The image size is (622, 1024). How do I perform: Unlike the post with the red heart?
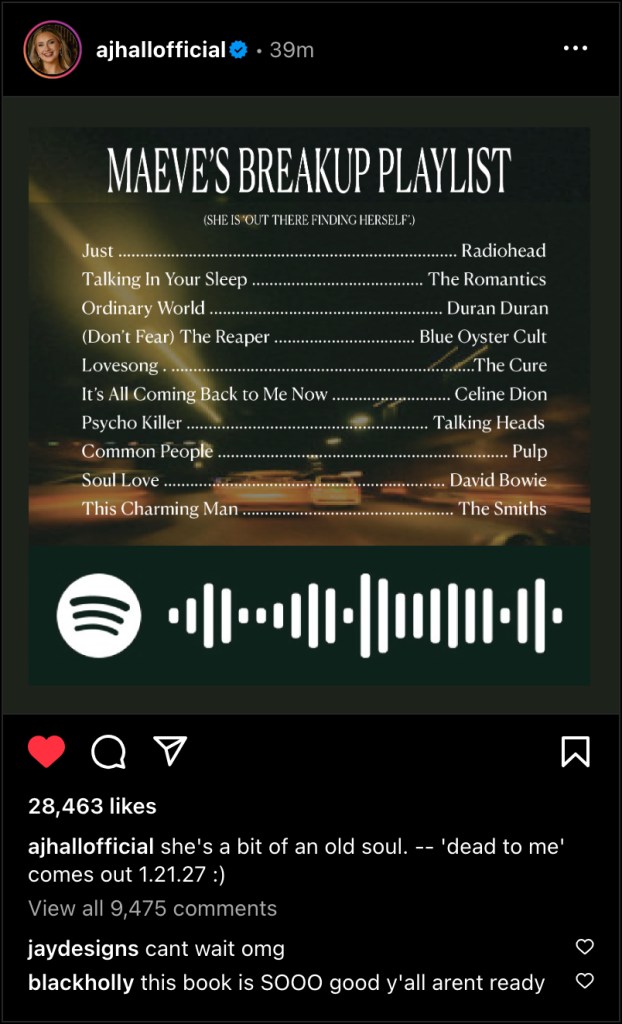[46, 751]
